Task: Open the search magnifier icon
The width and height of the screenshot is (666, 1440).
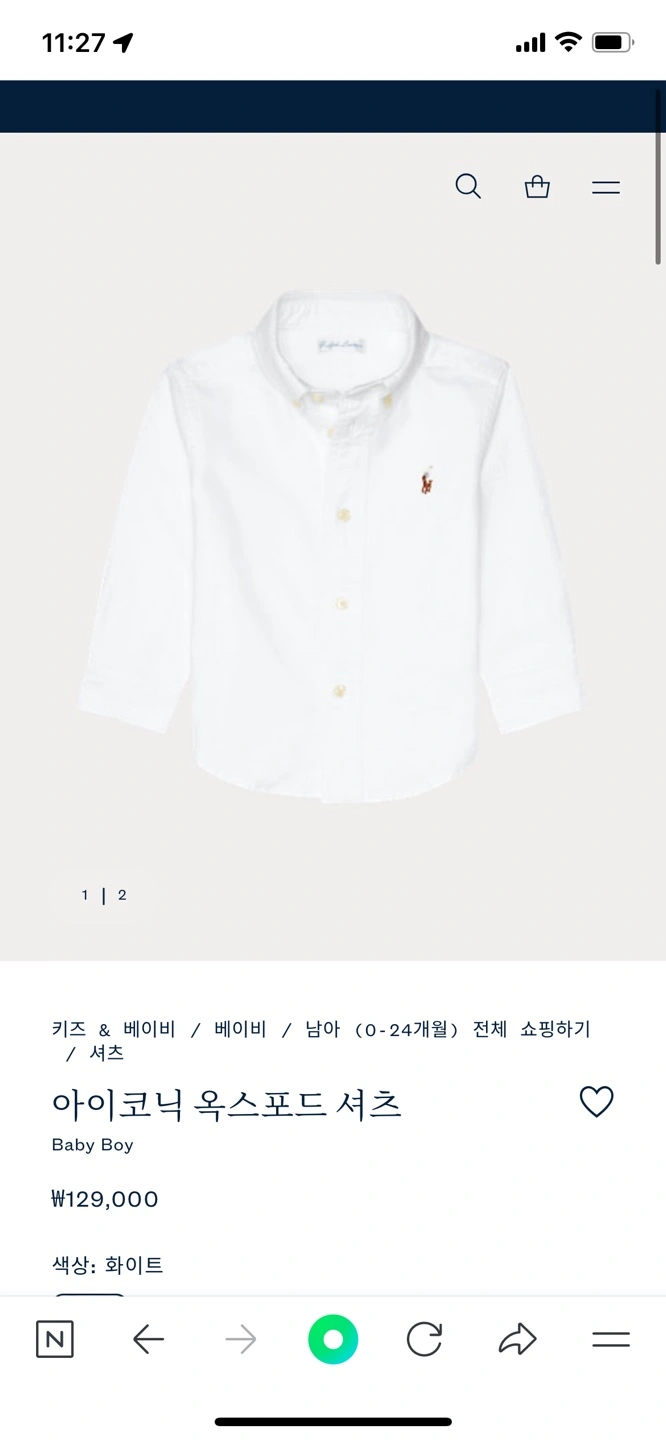Action: coord(468,186)
